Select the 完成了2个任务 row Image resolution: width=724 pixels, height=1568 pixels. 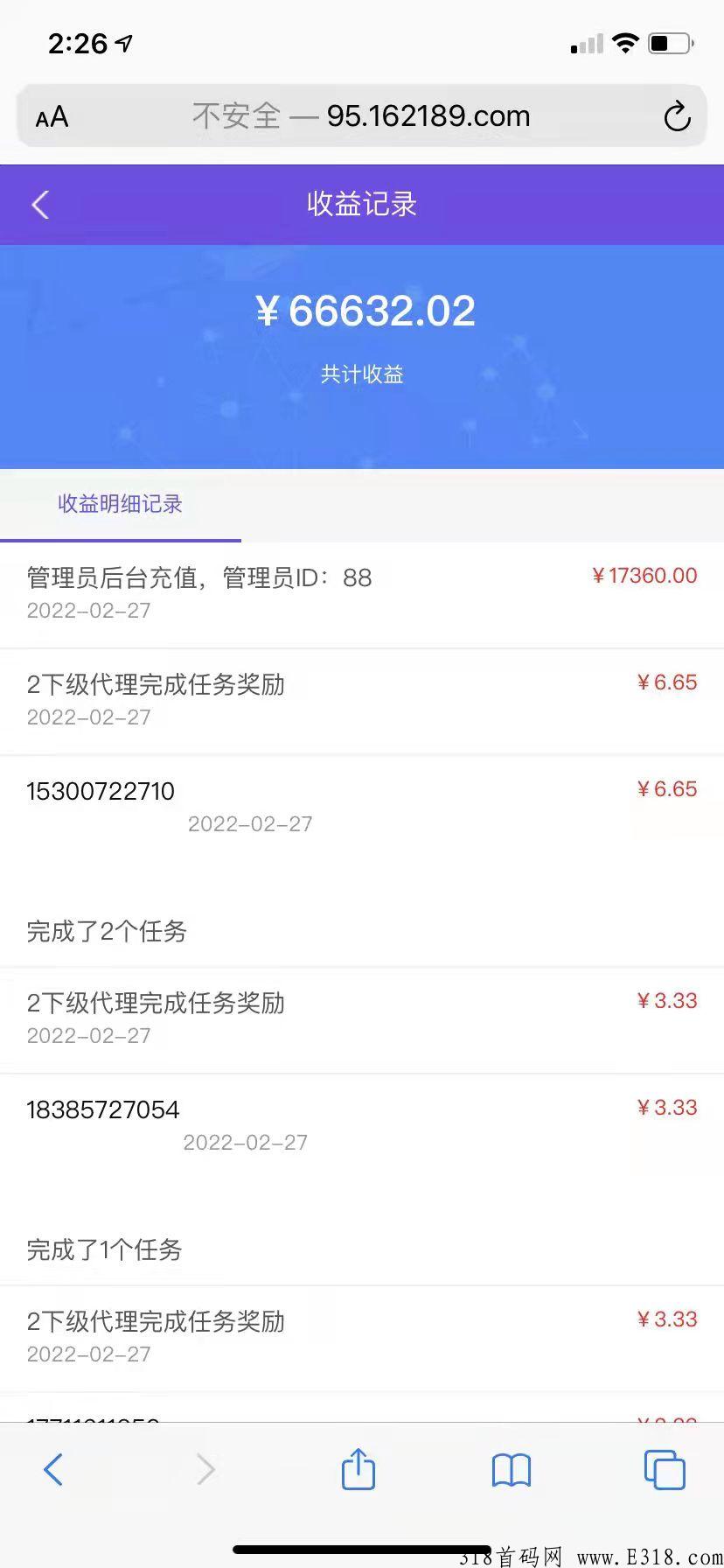105,931
